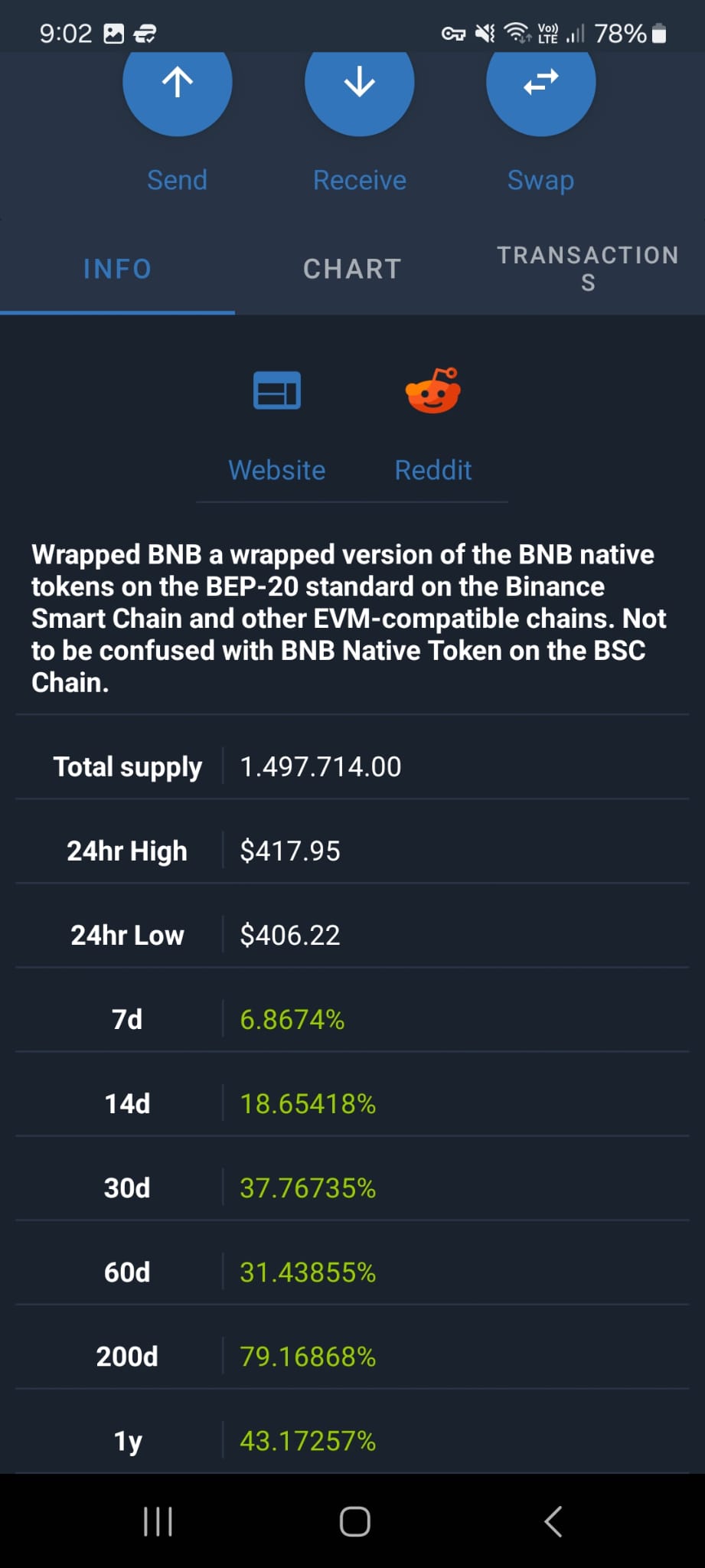Select the Info tab
This screenshot has width=705, height=1568.
[x=117, y=269]
